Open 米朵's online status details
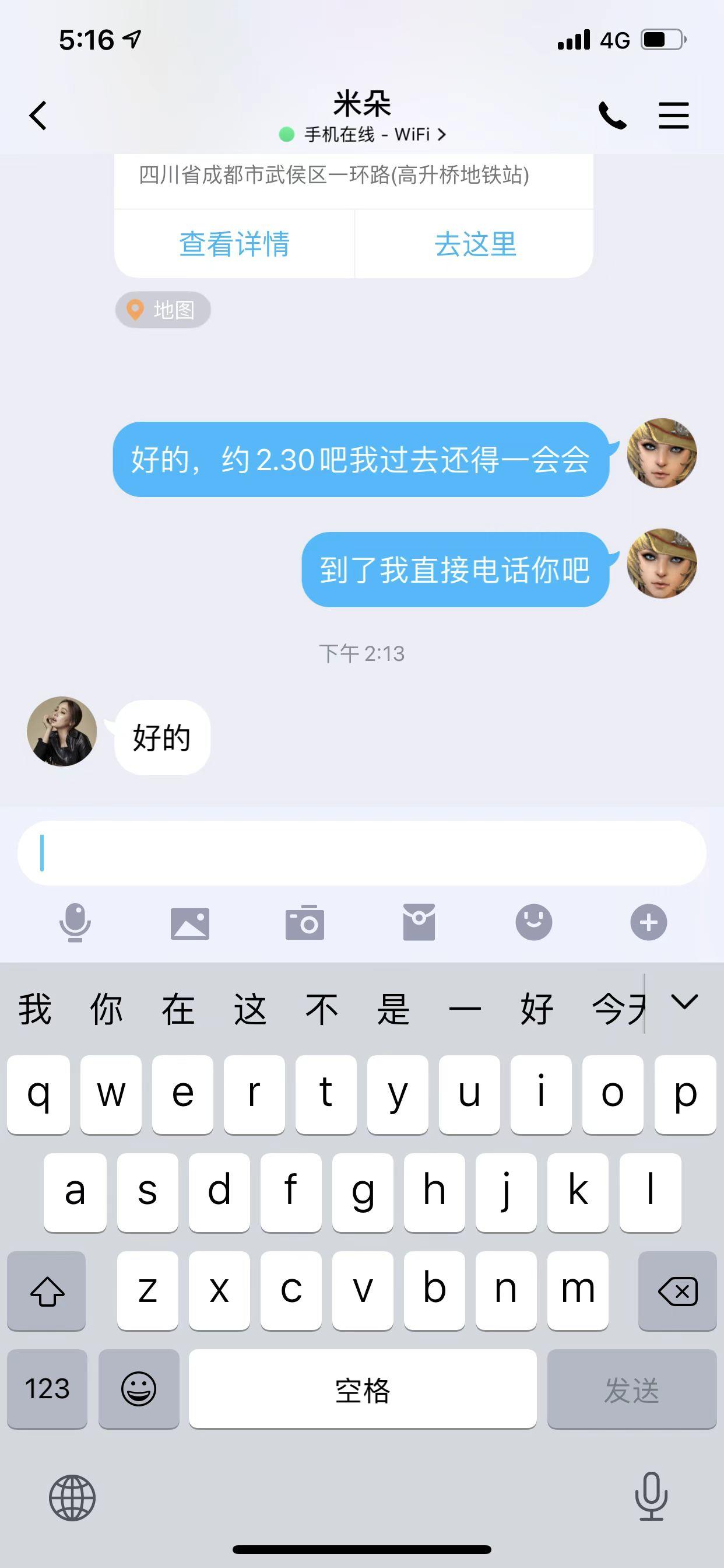This screenshot has height=1568, width=724. coord(363,135)
